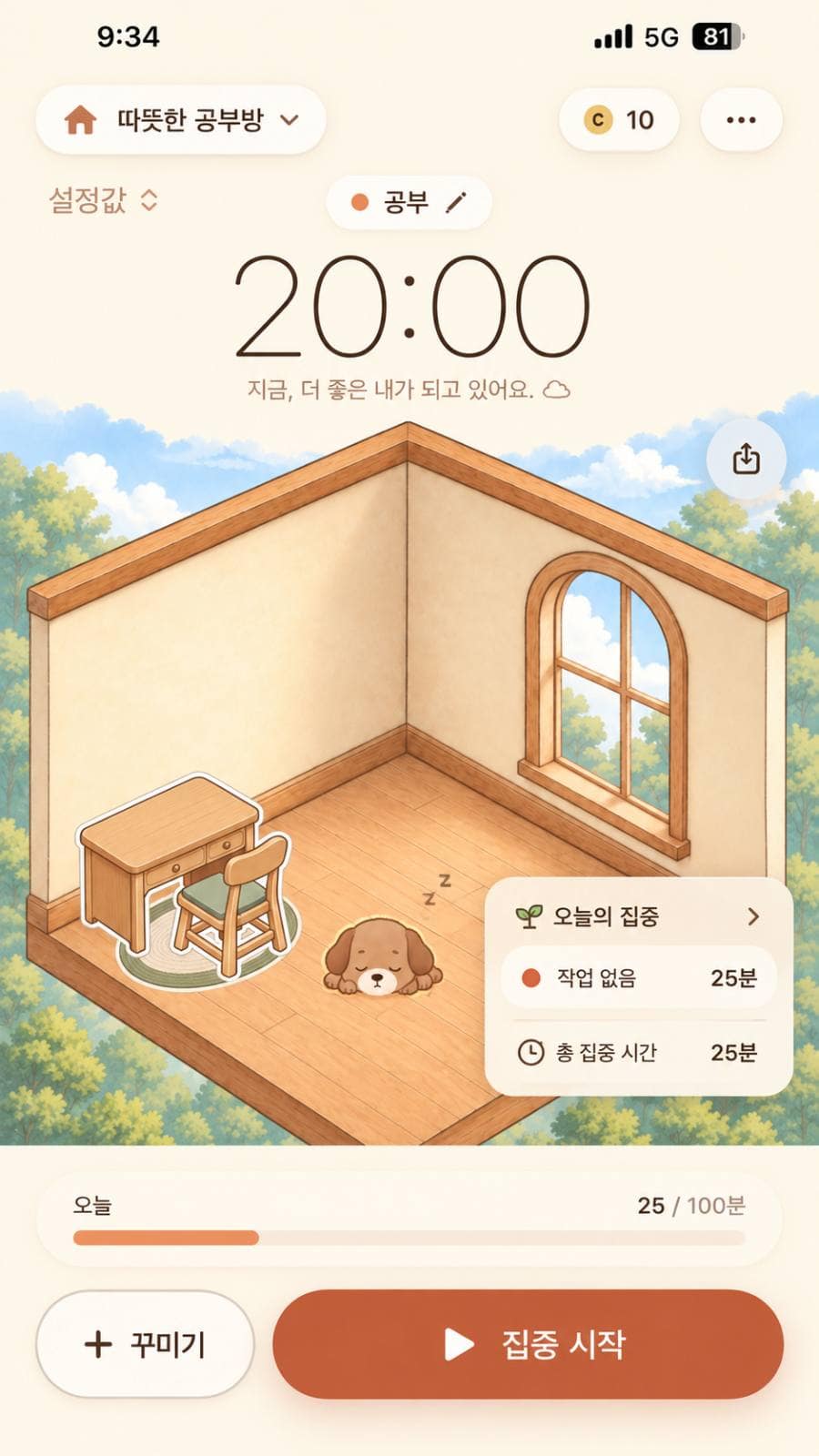Viewport: 819px width, 1456px height.
Task: Open today's 25/100분 progress card
Action: 409,1219
